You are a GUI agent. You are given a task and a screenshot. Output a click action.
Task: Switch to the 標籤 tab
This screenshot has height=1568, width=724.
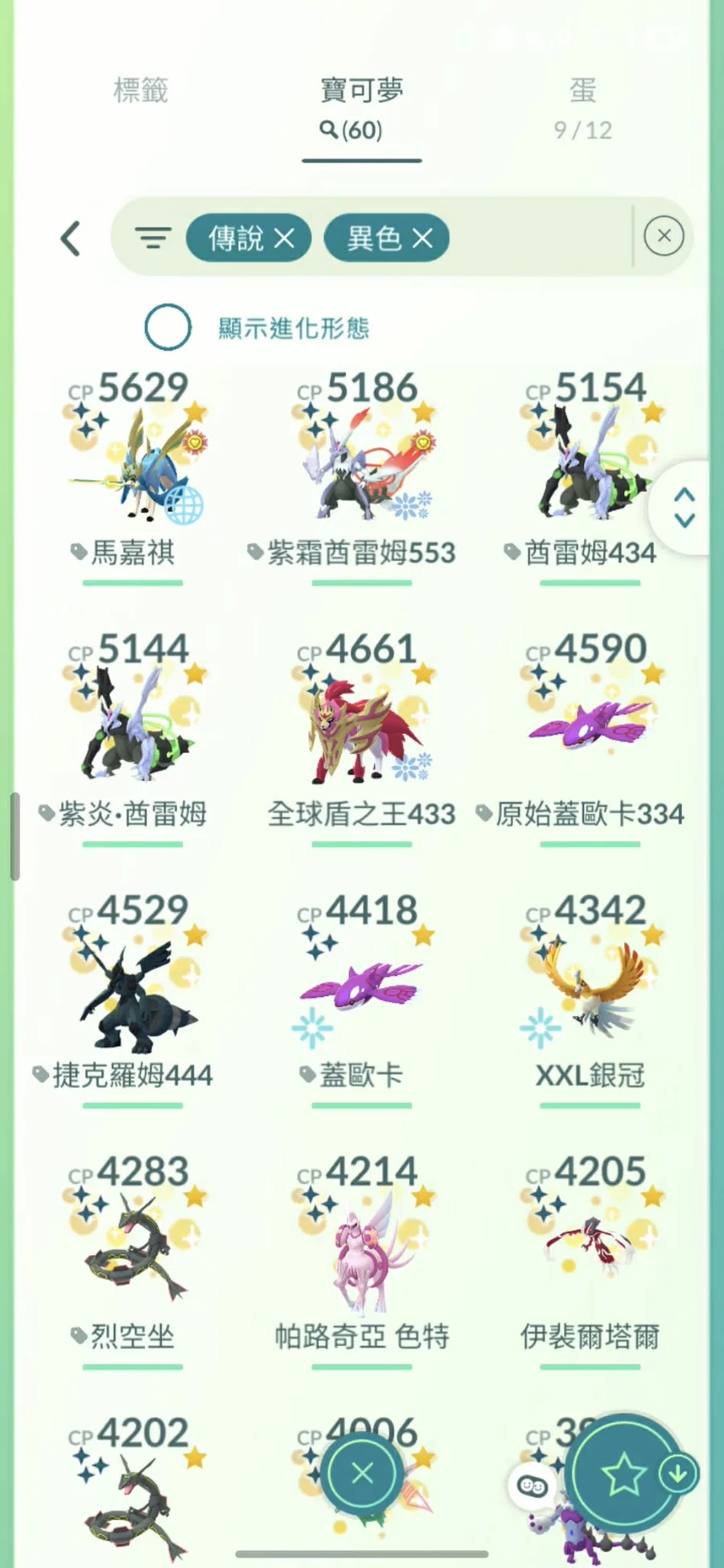point(141,90)
